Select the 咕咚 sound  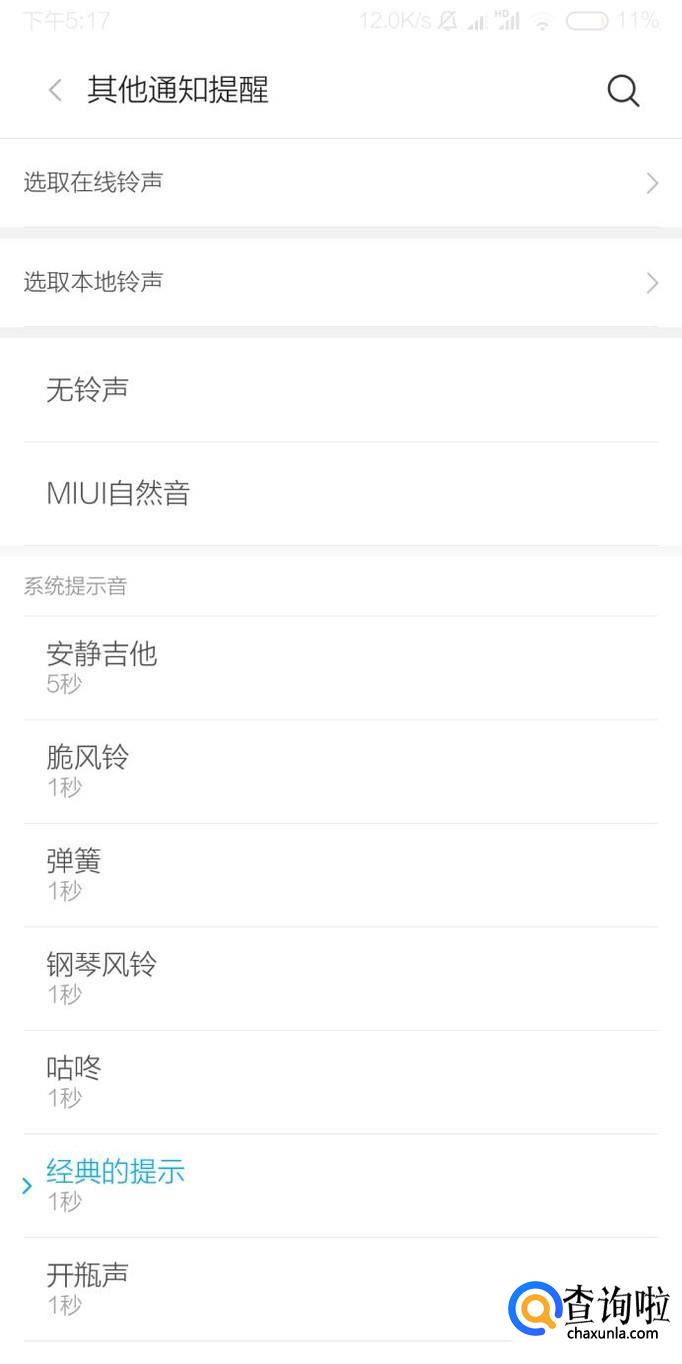point(340,1082)
